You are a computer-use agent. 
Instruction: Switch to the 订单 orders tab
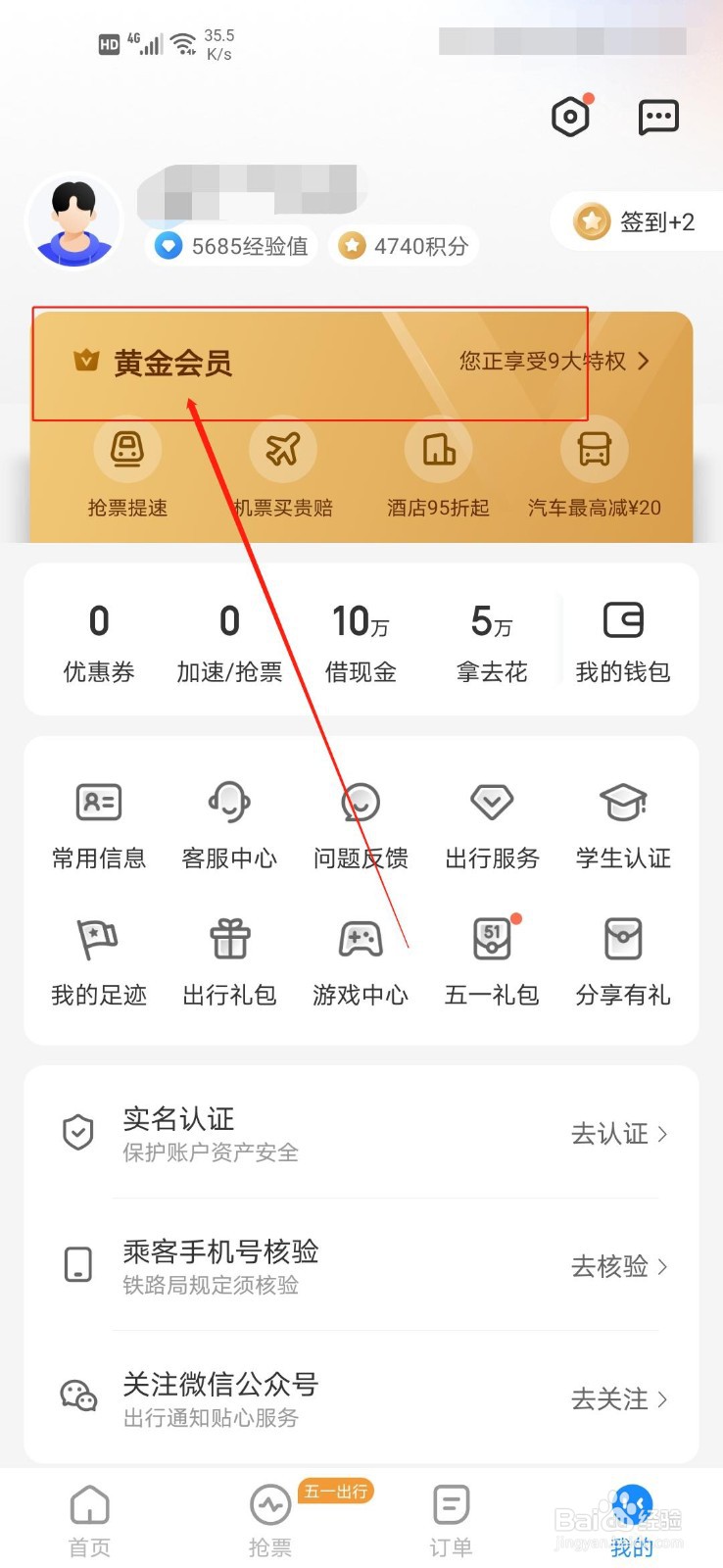(450, 1517)
